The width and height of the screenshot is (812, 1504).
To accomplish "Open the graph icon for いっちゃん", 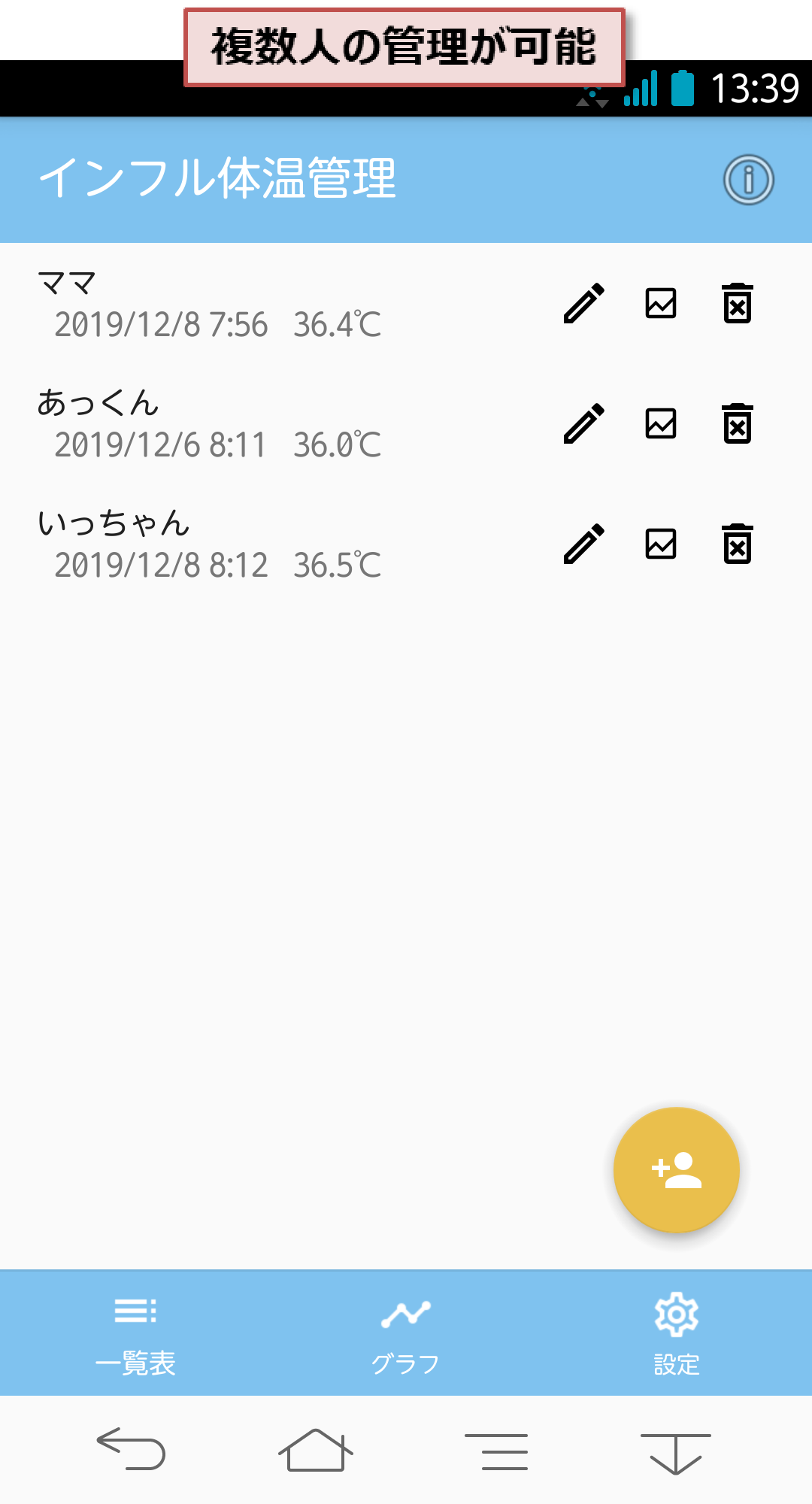I will 661,544.
